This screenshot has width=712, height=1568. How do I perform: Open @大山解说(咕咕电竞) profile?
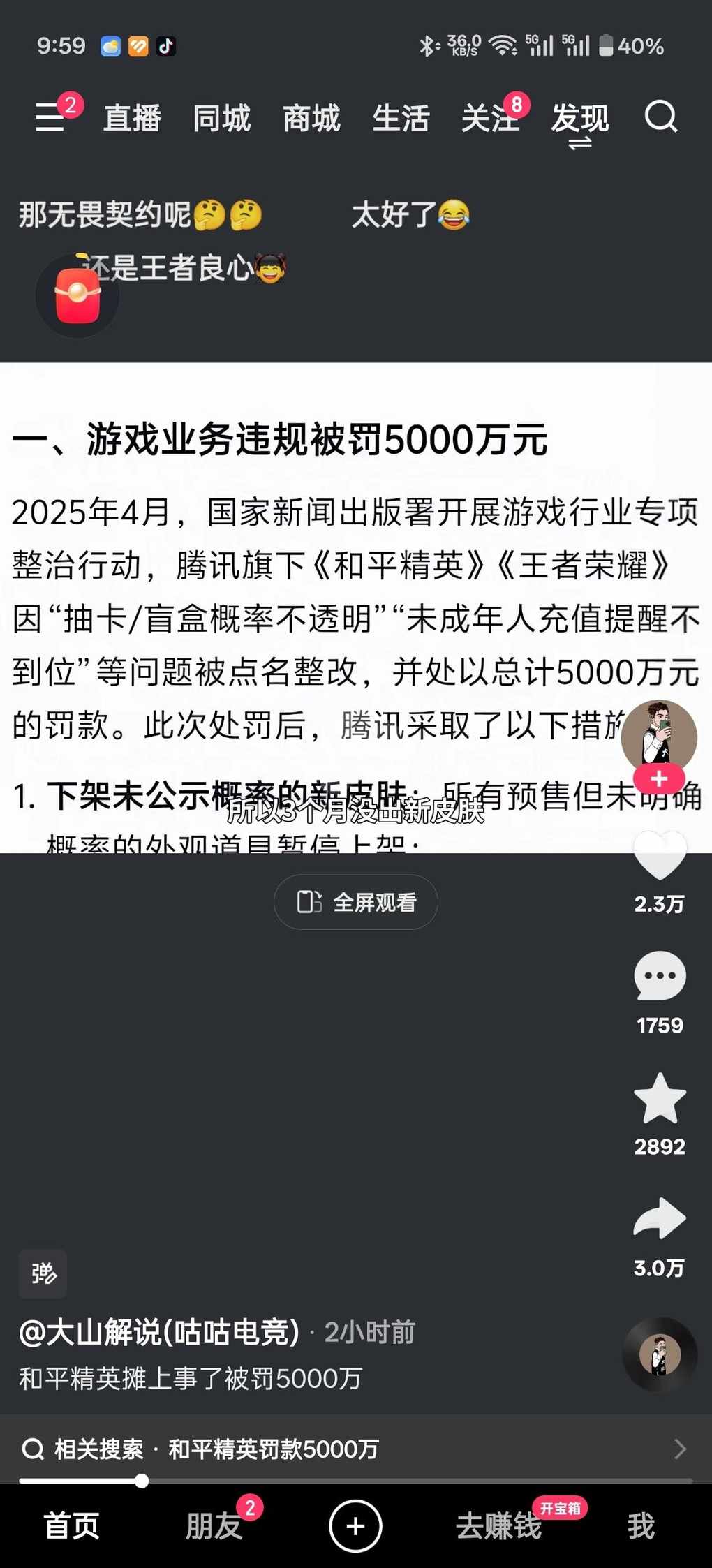pyautogui.click(x=159, y=1332)
